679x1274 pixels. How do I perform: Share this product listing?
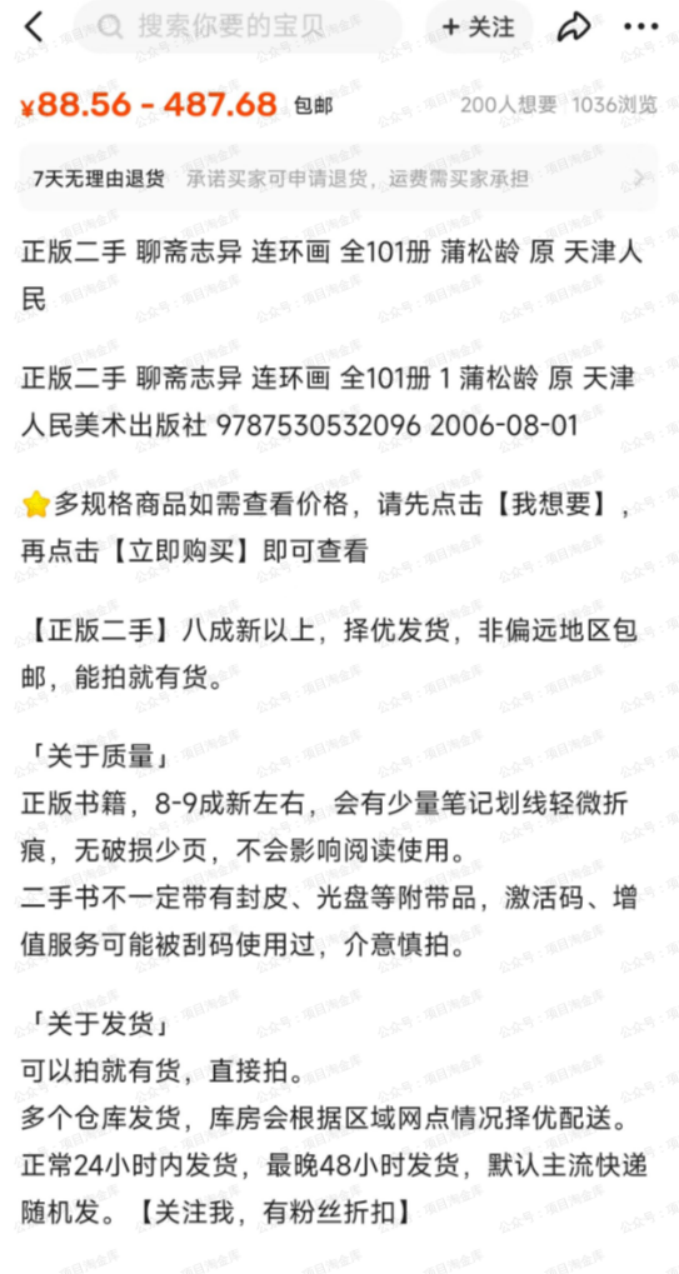pos(574,27)
